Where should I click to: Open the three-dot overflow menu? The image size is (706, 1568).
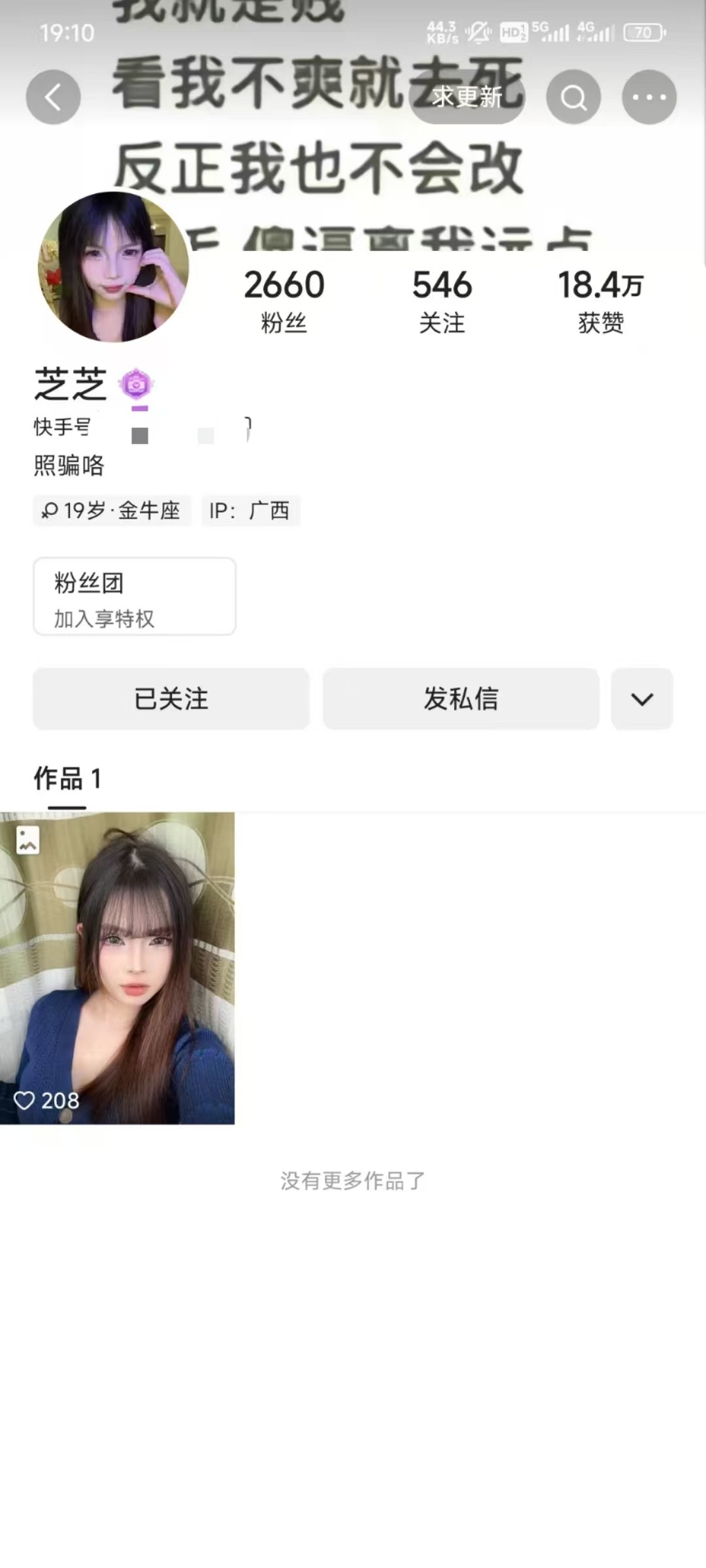pos(648,97)
